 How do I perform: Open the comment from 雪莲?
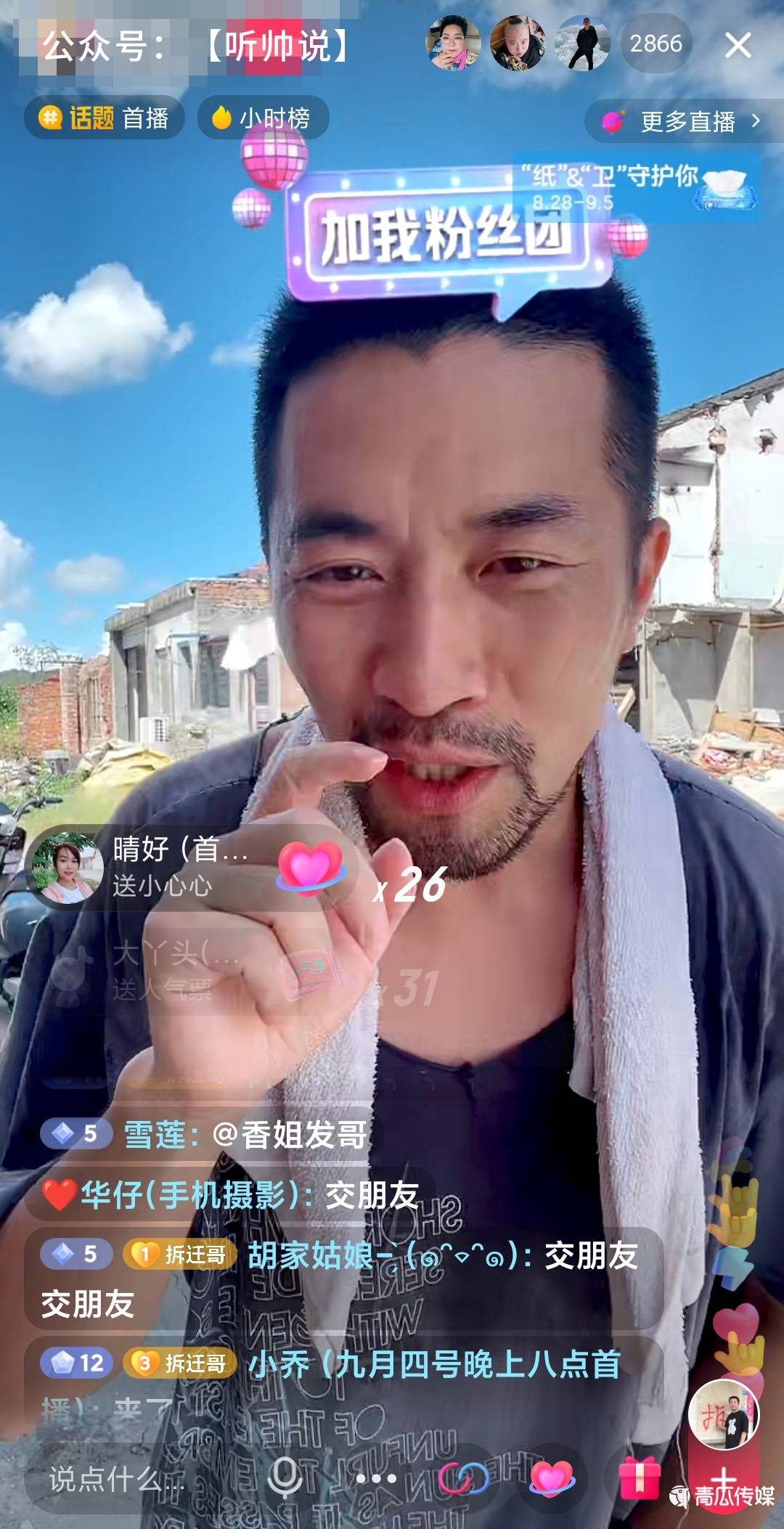(x=203, y=1134)
